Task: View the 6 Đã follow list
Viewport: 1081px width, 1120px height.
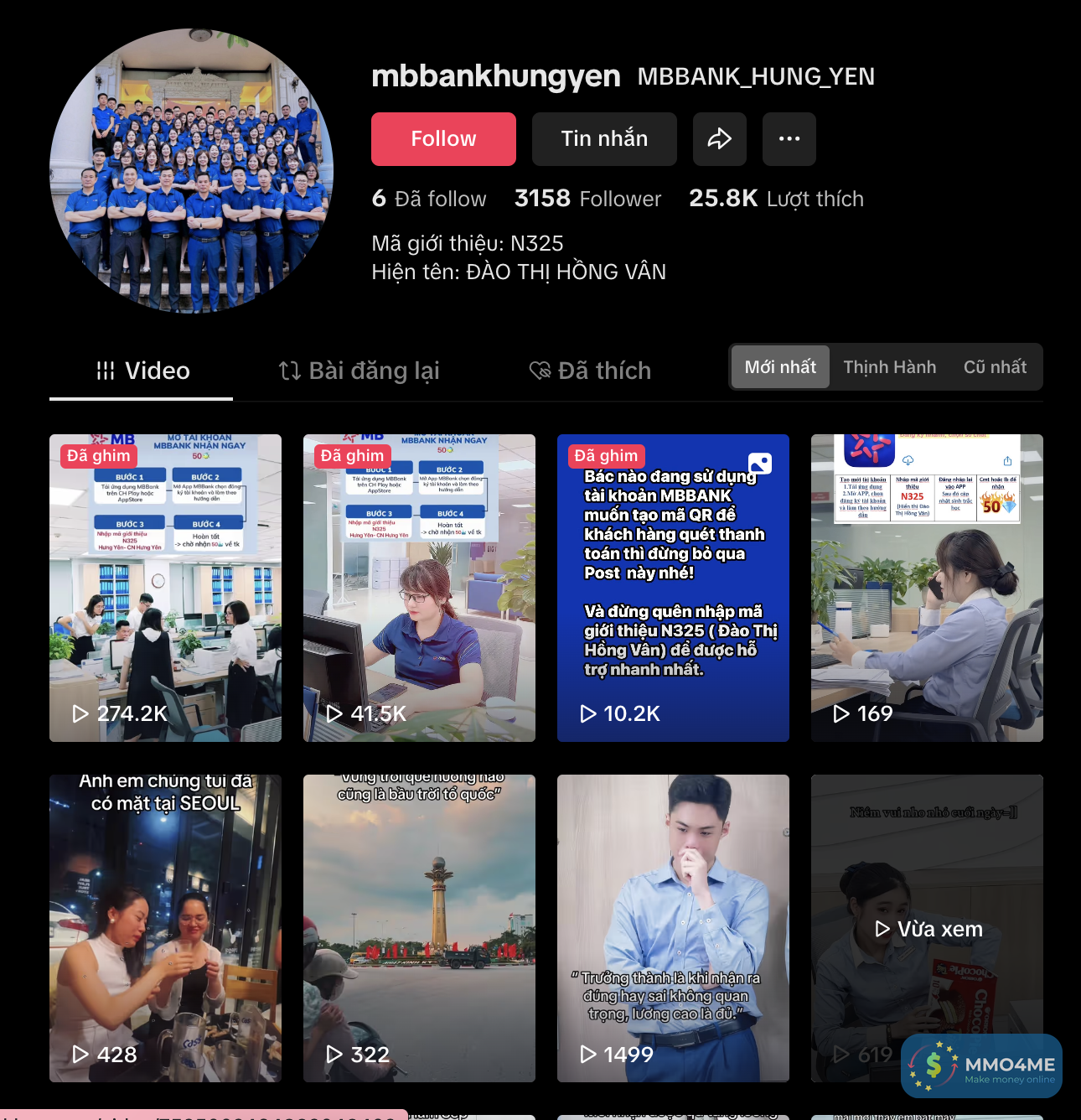Action: [429, 199]
